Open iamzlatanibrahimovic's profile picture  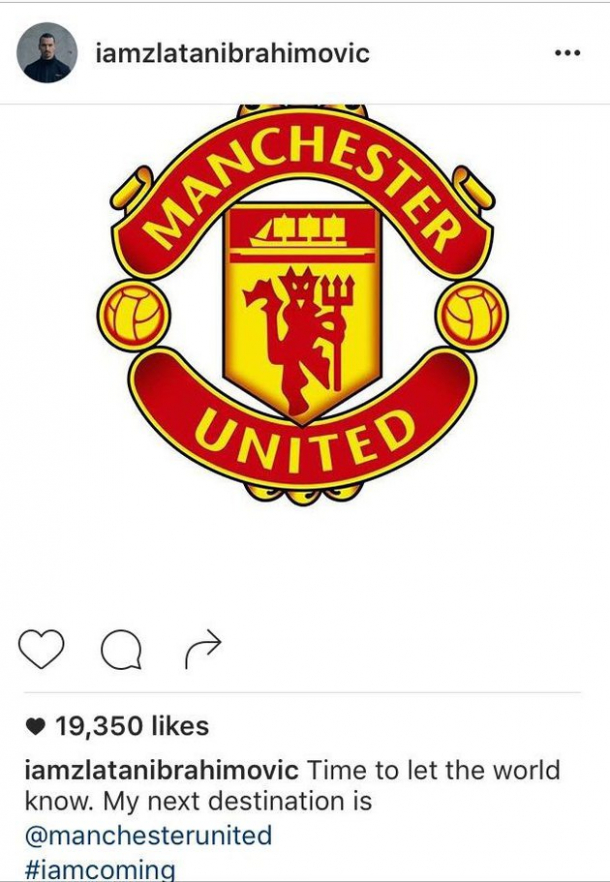pos(46,53)
